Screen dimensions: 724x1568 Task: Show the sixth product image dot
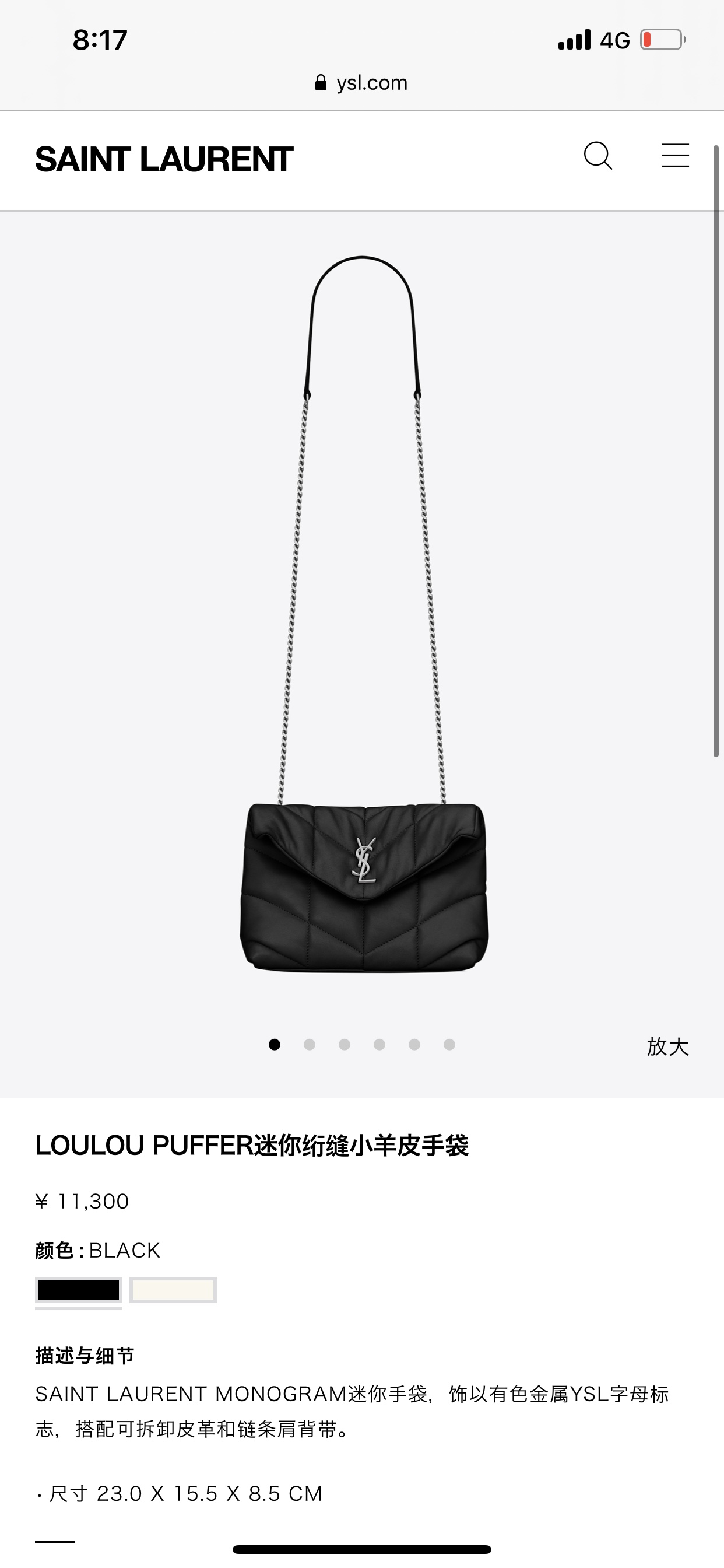tap(449, 1045)
